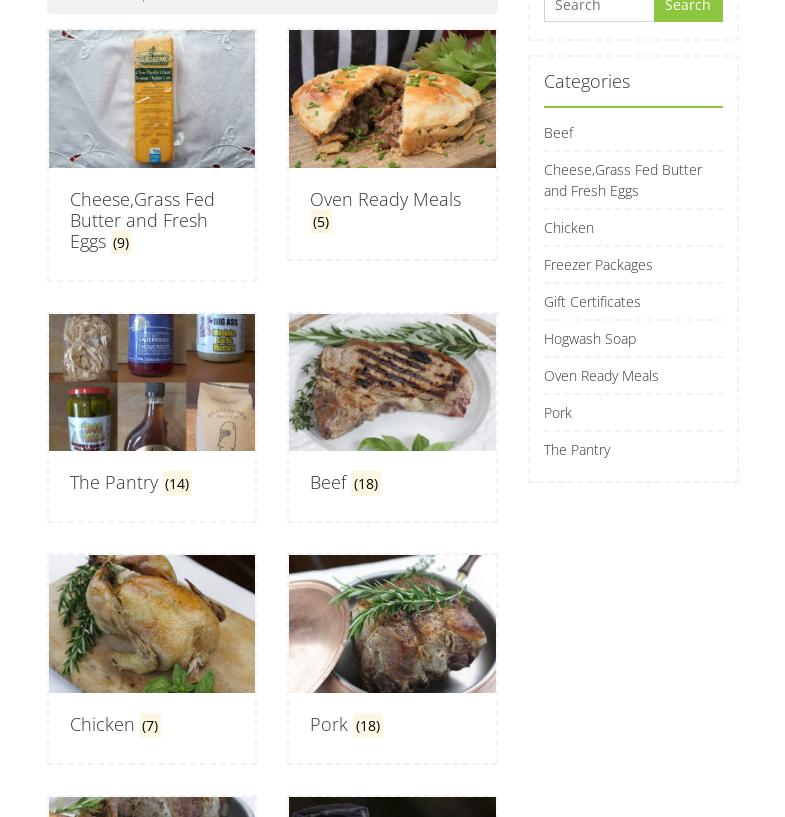Open Hogwash Soap category
This screenshot has height=817, width=785.
point(589,339)
